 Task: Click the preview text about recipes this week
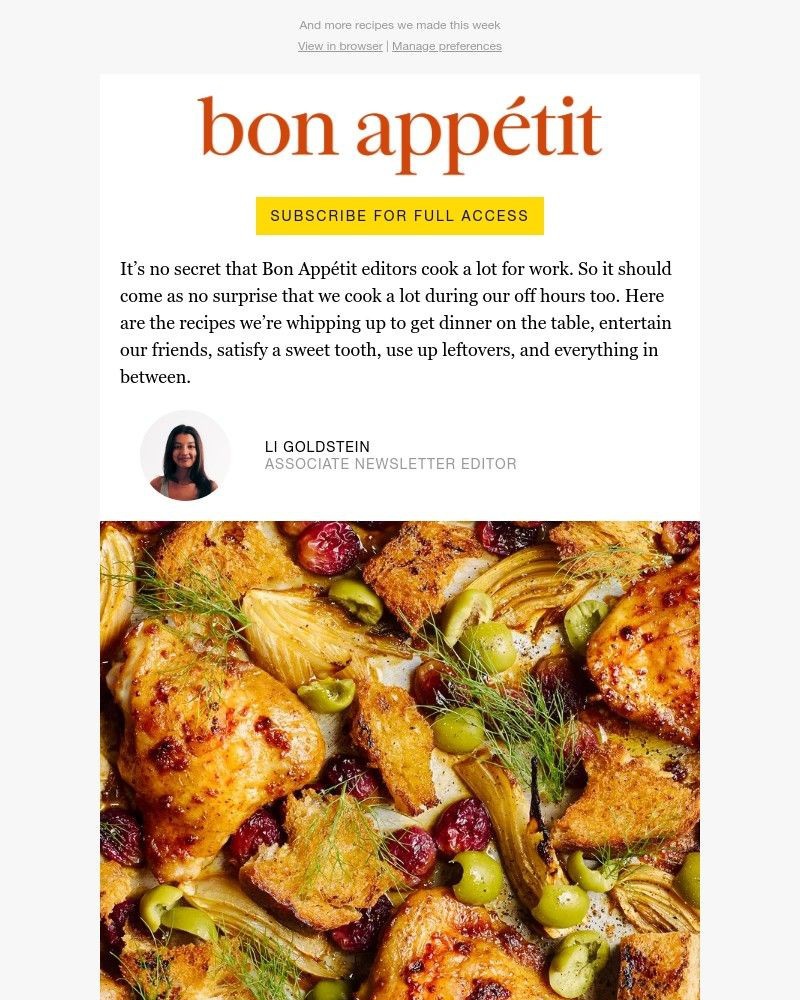tap(399, 25)
